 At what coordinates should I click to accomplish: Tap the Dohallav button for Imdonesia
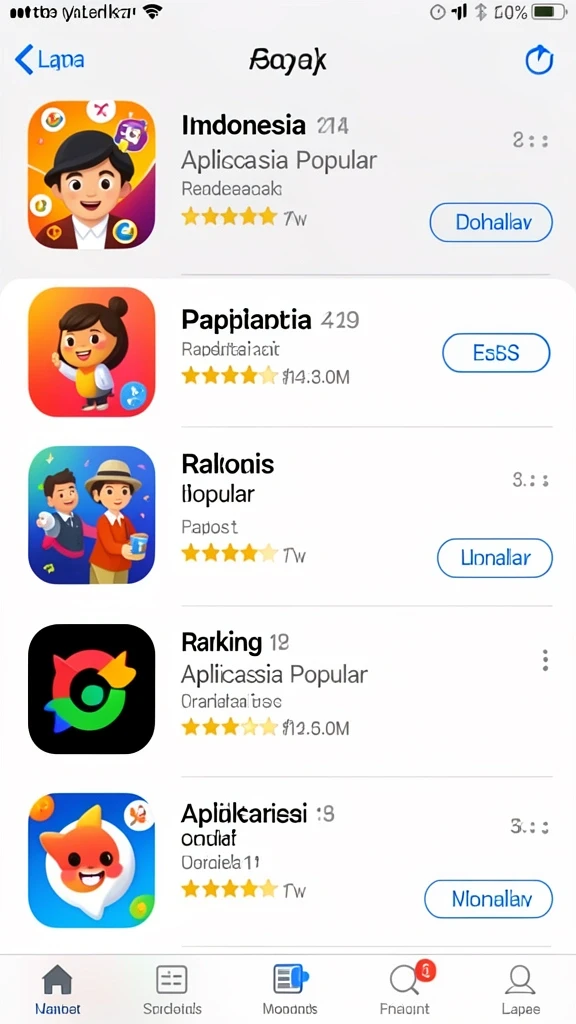coord(491,223)
